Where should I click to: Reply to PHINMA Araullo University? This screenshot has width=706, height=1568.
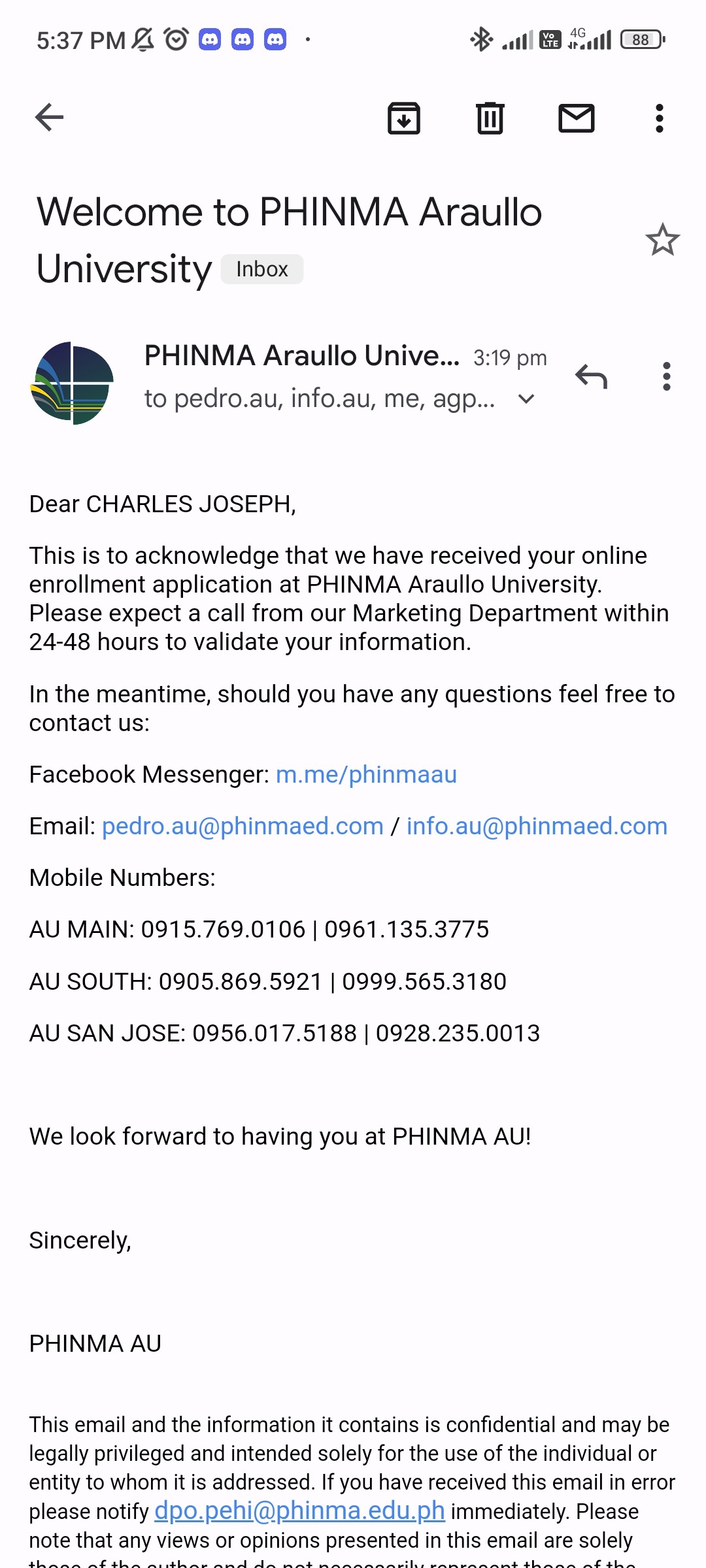pyautogui.click(x=592, y=376)
